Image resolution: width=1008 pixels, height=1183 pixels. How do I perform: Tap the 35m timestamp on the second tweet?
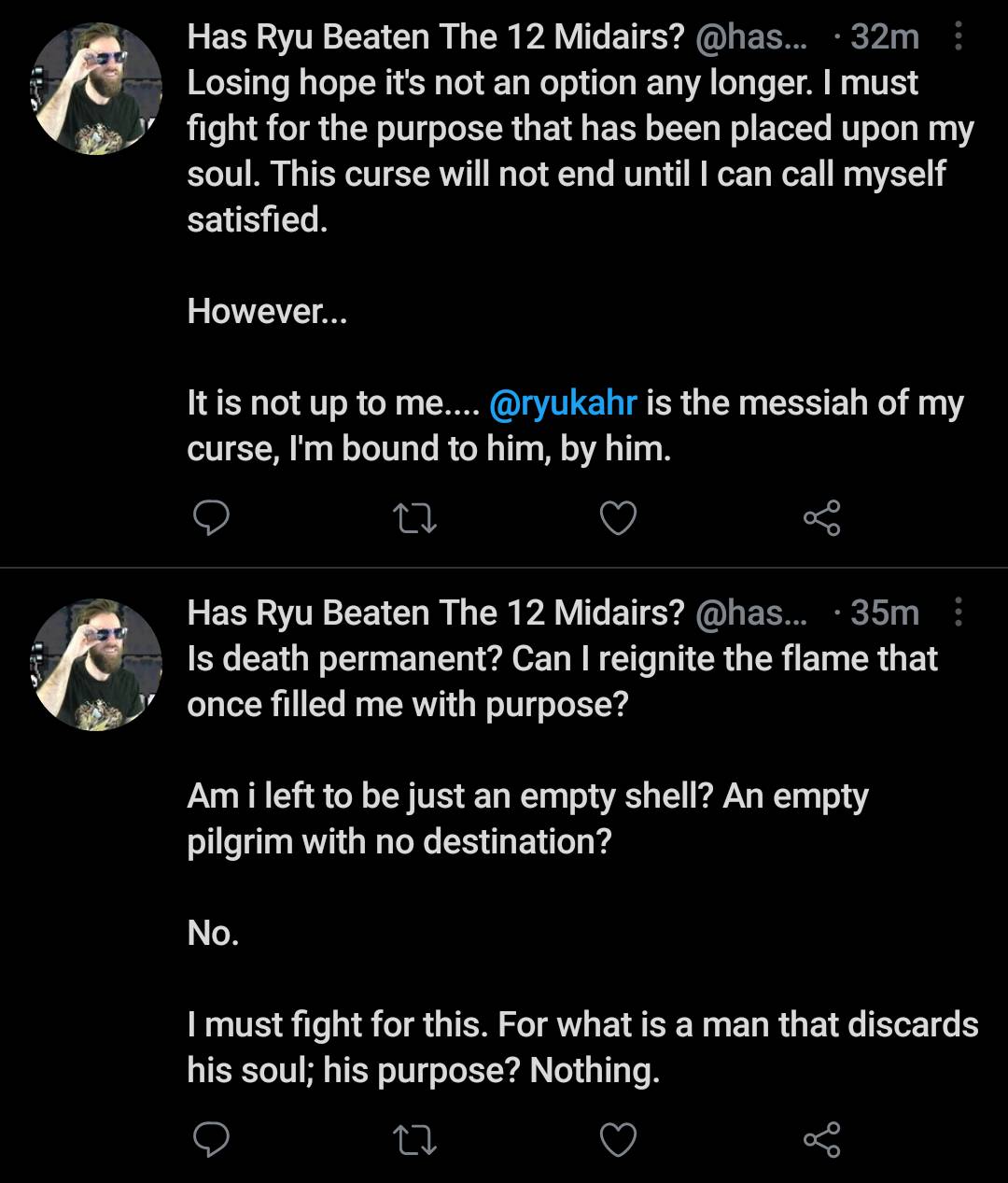tap(883, 612)
